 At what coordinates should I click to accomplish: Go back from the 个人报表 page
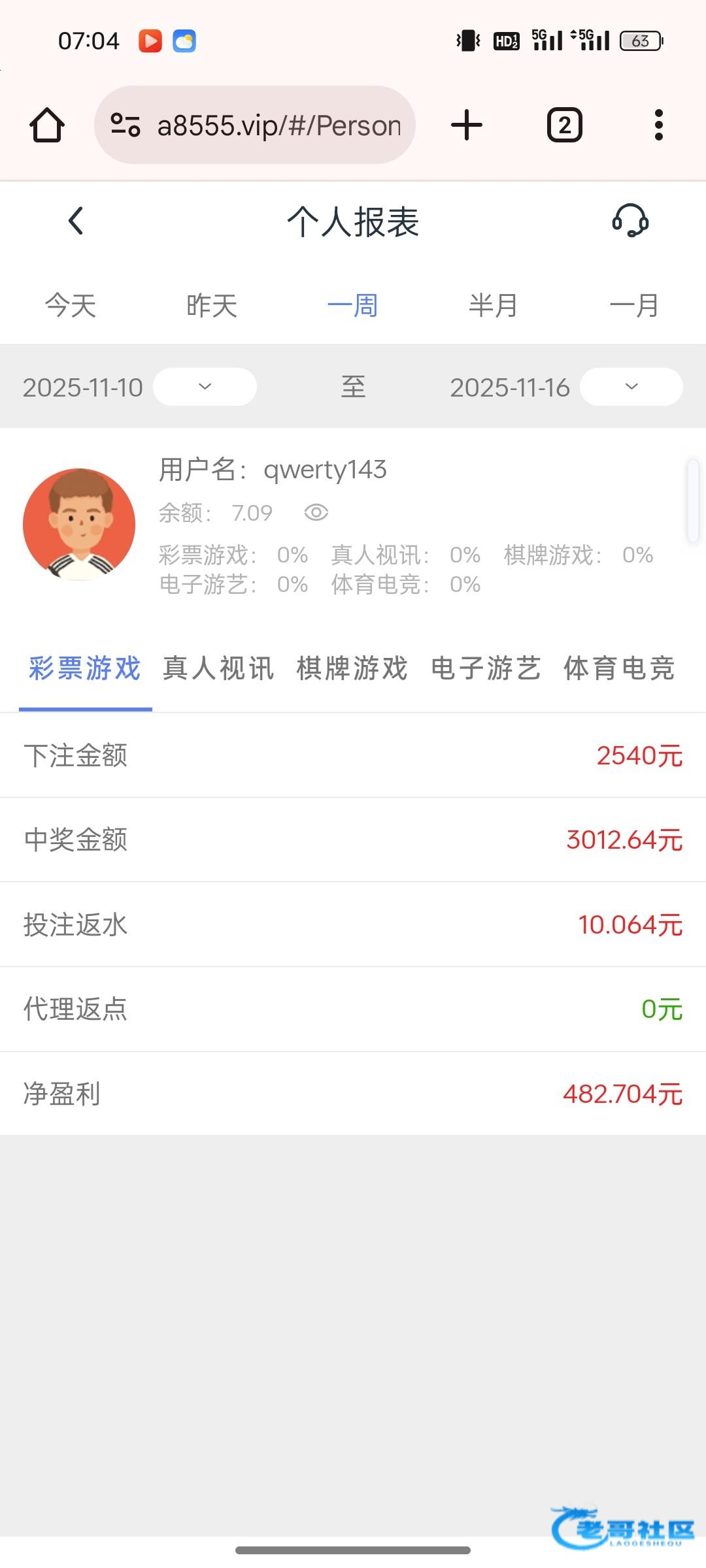point(76,221)
